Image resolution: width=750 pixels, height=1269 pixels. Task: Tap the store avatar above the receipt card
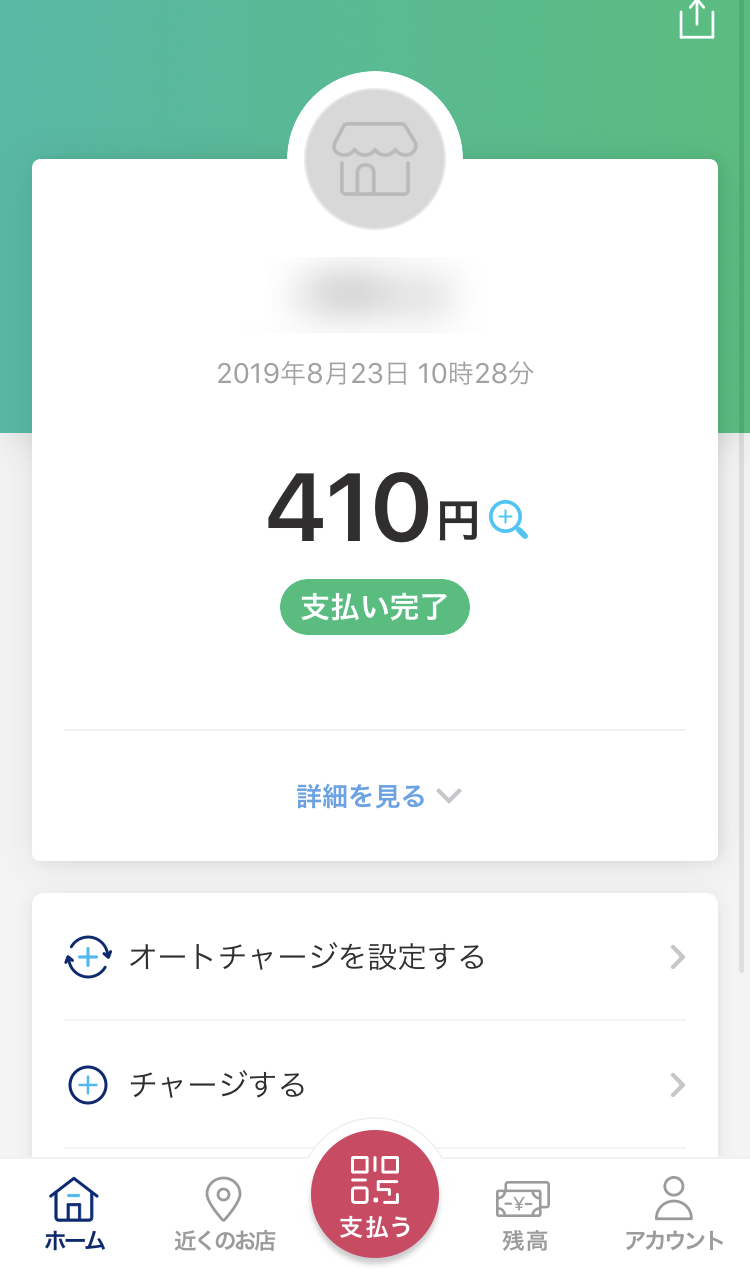(x=375, y=160)
